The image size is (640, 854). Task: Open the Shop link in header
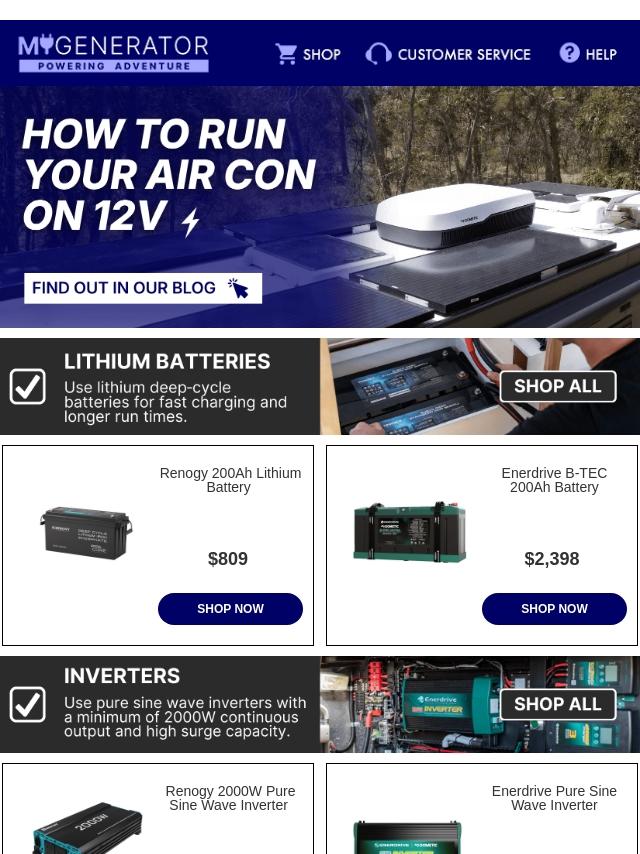click(x=308, y=54)
